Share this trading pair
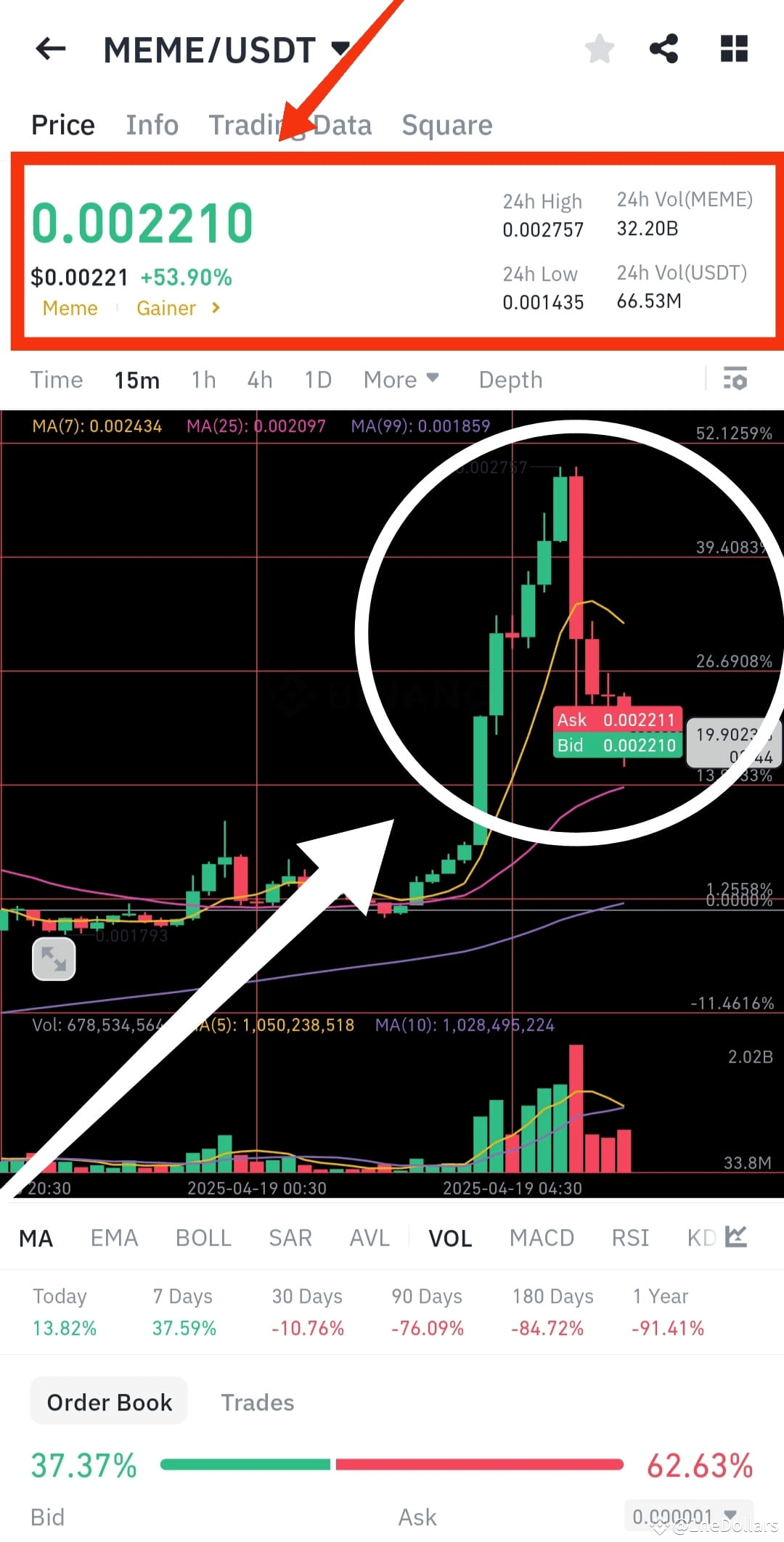 (x=663, y=49)
